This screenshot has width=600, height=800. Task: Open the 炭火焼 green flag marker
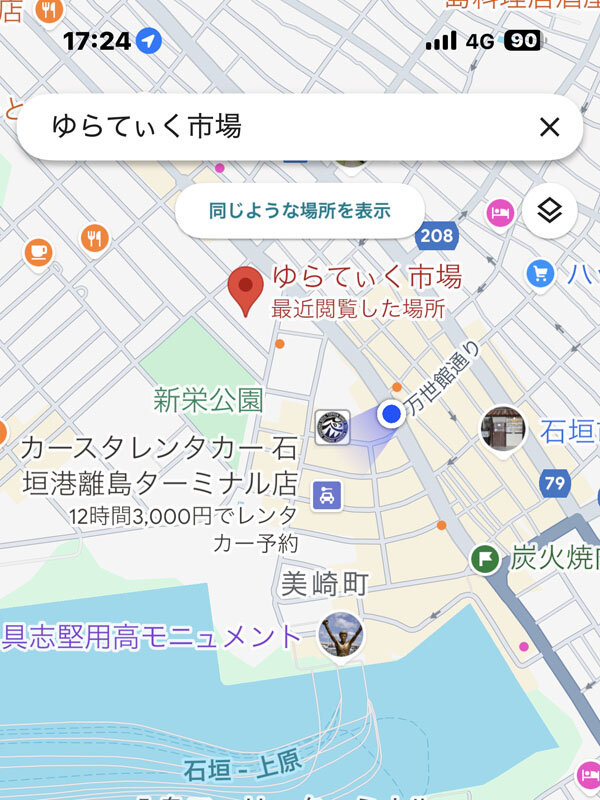485,559
